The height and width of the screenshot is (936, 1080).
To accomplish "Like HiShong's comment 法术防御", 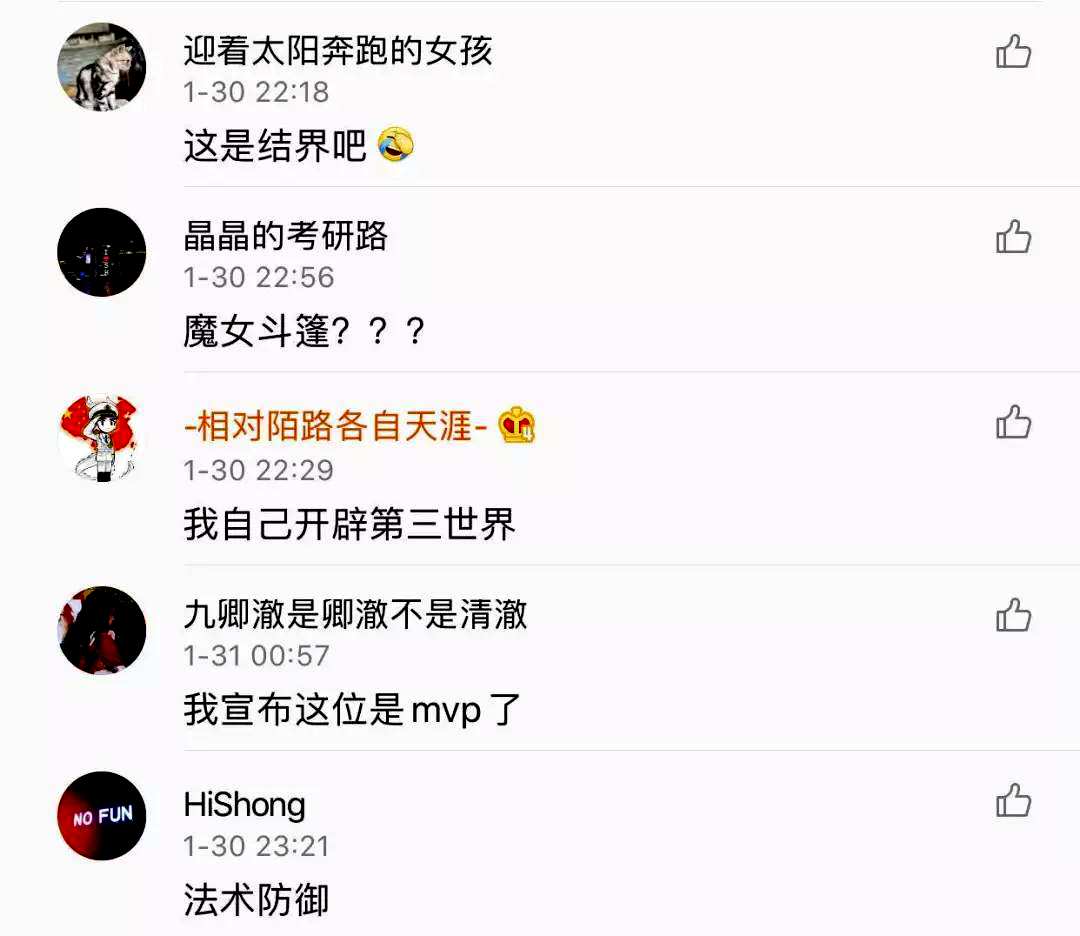I will (1013, 800).
